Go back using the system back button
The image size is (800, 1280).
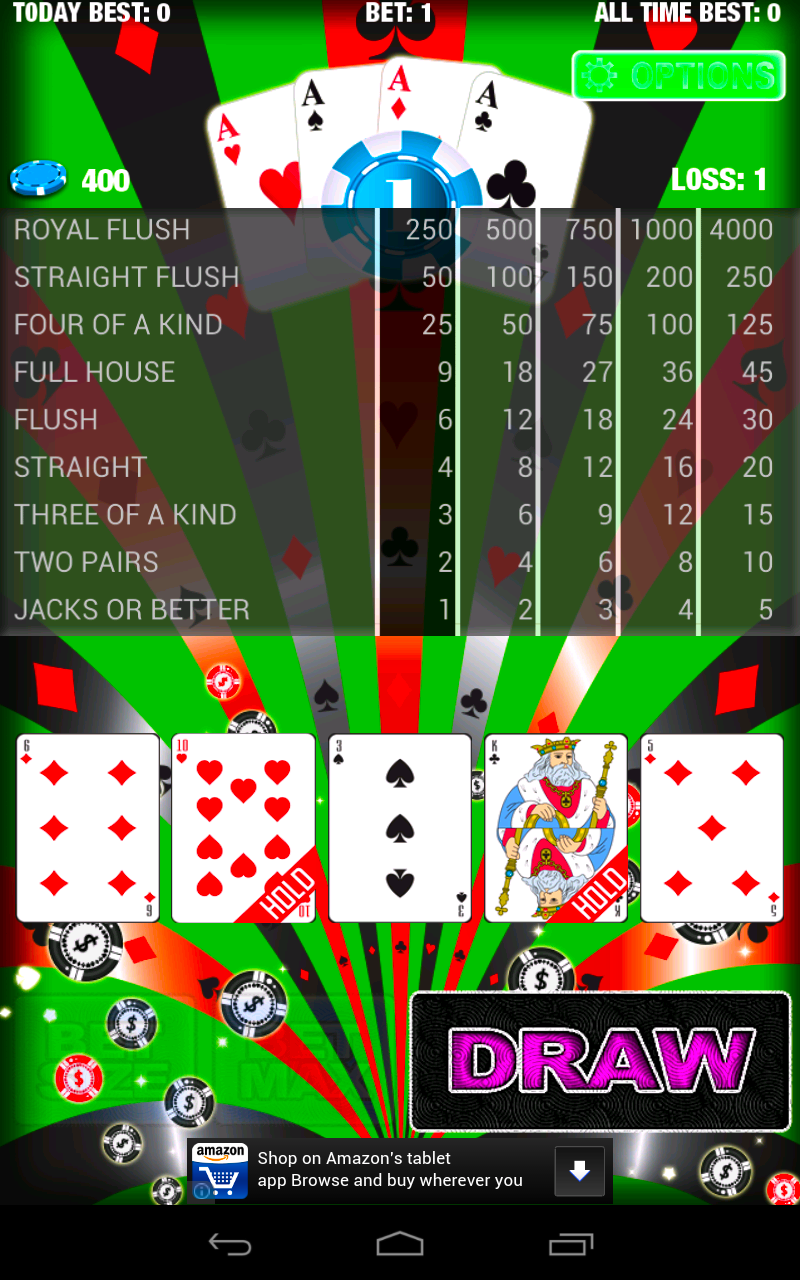(x=229, y=1245)
